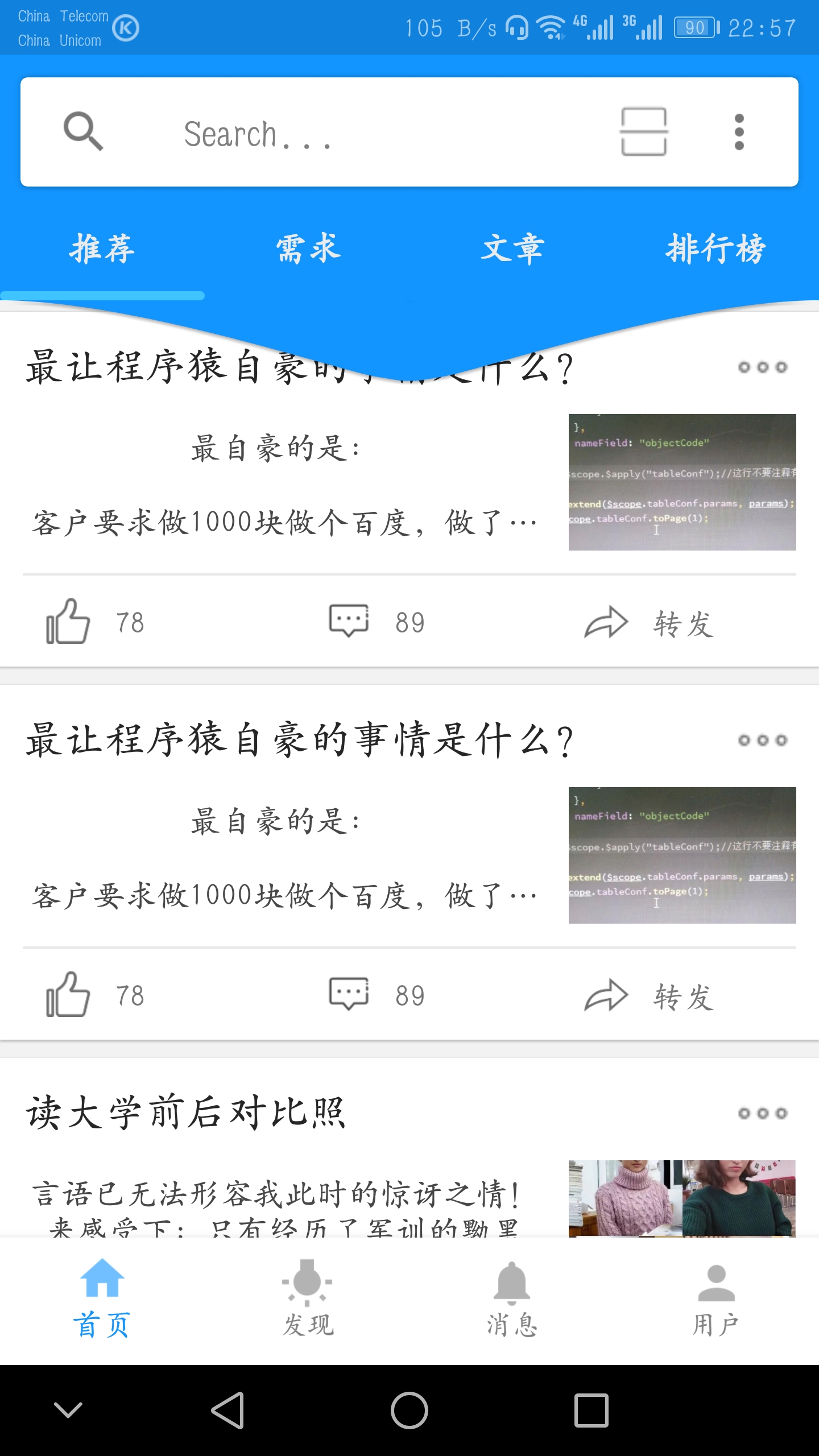Tap the comment bubble icon showing 89

click(349, 622)
